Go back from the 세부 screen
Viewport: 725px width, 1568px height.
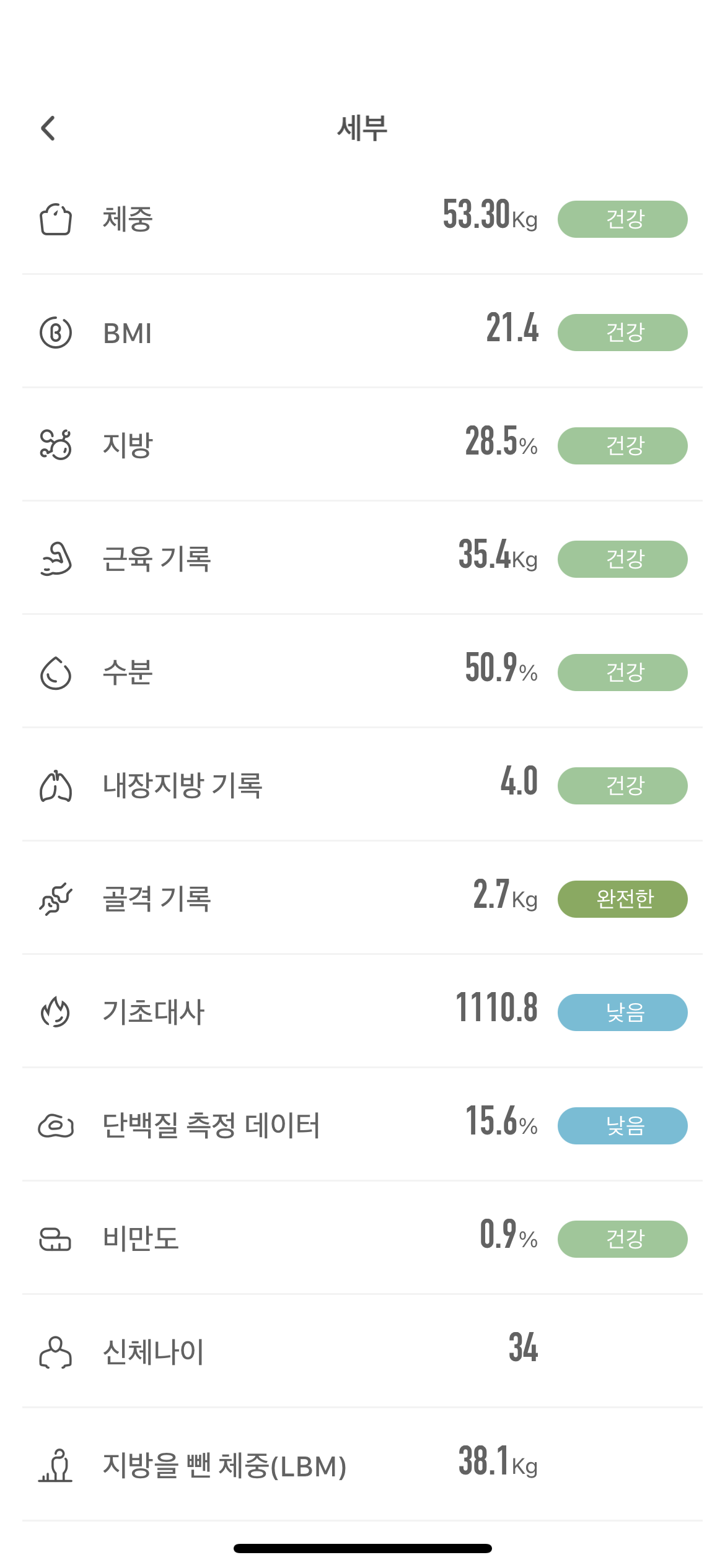coord(48,128)
